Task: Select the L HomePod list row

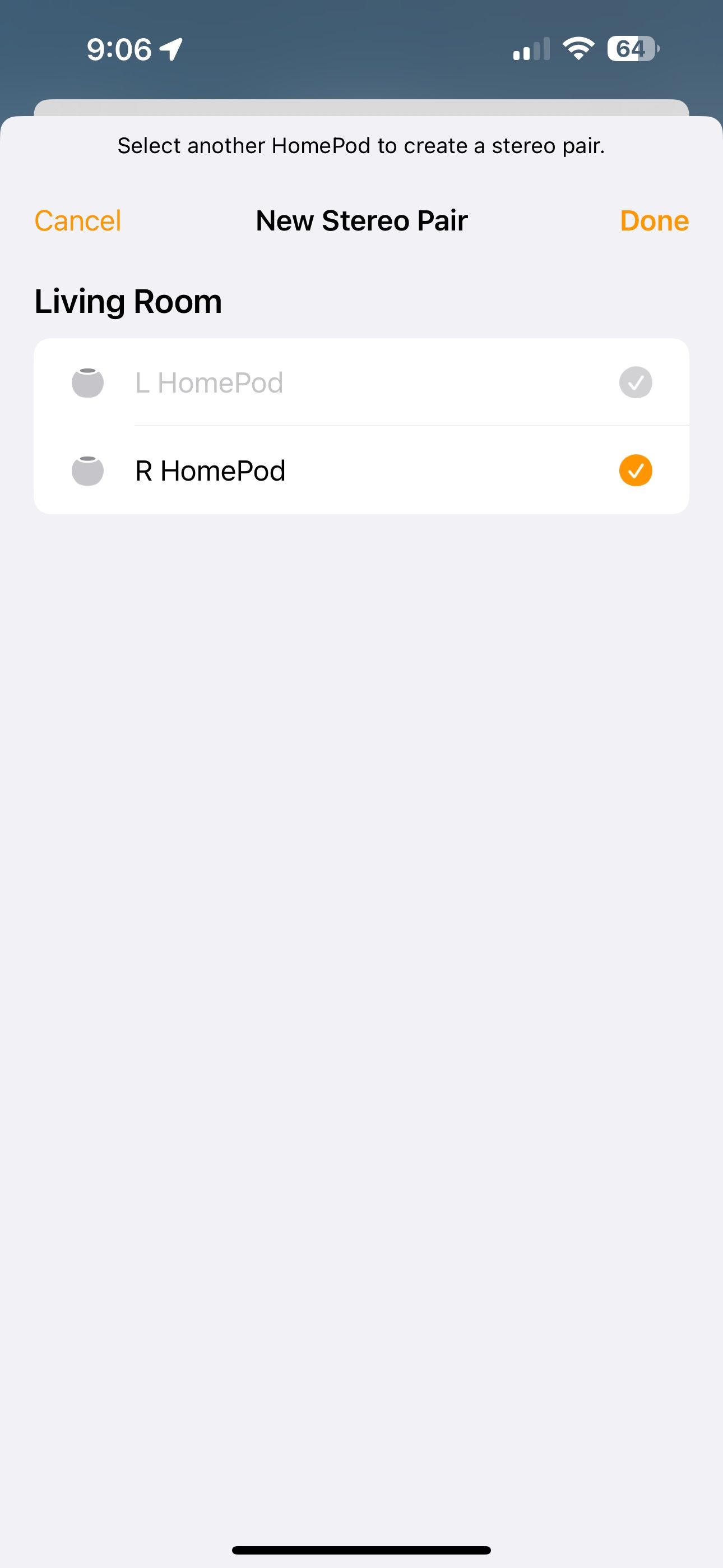Action: coord(361,382)
